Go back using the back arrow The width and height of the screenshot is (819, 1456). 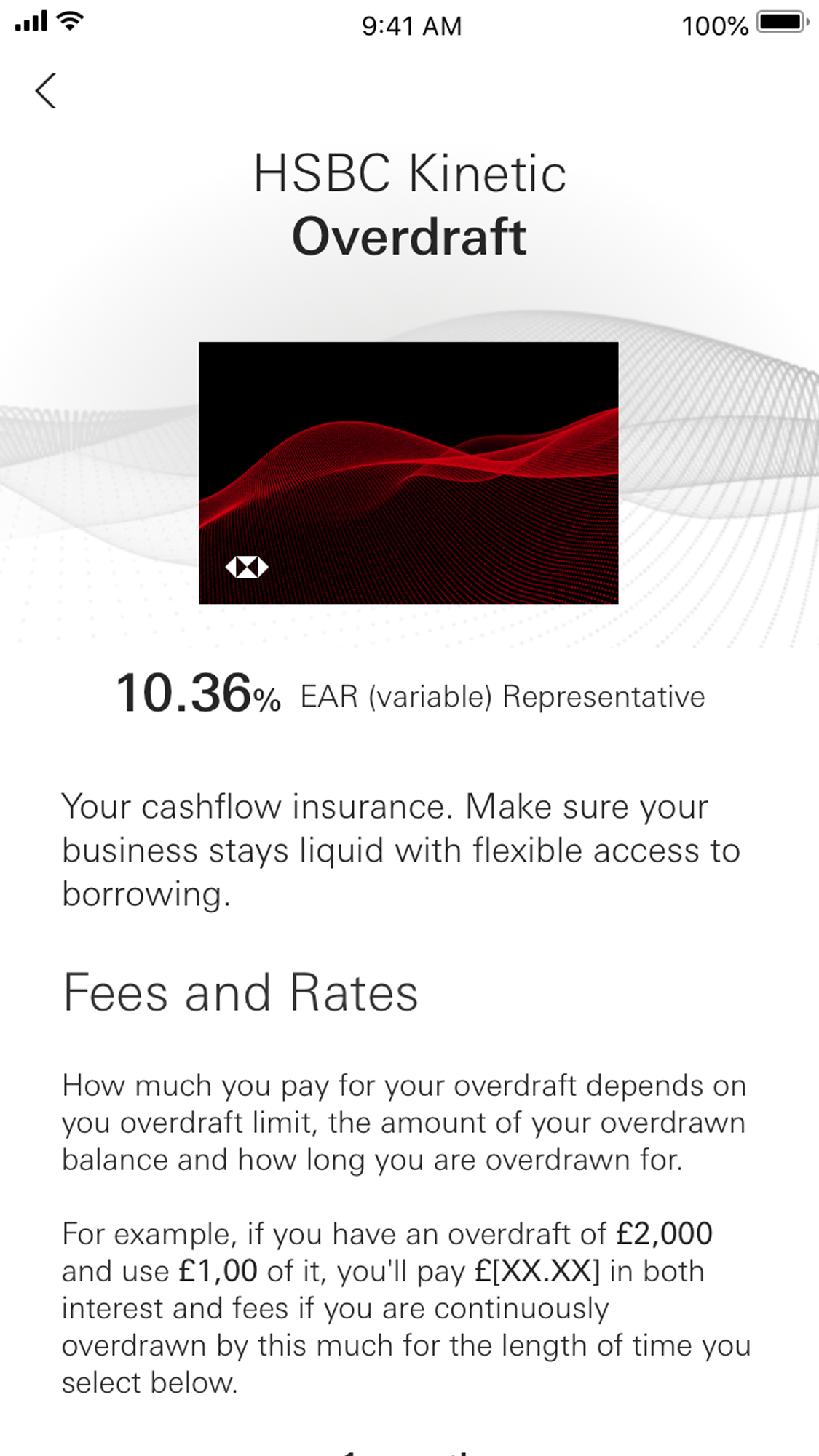pos(46,91)
